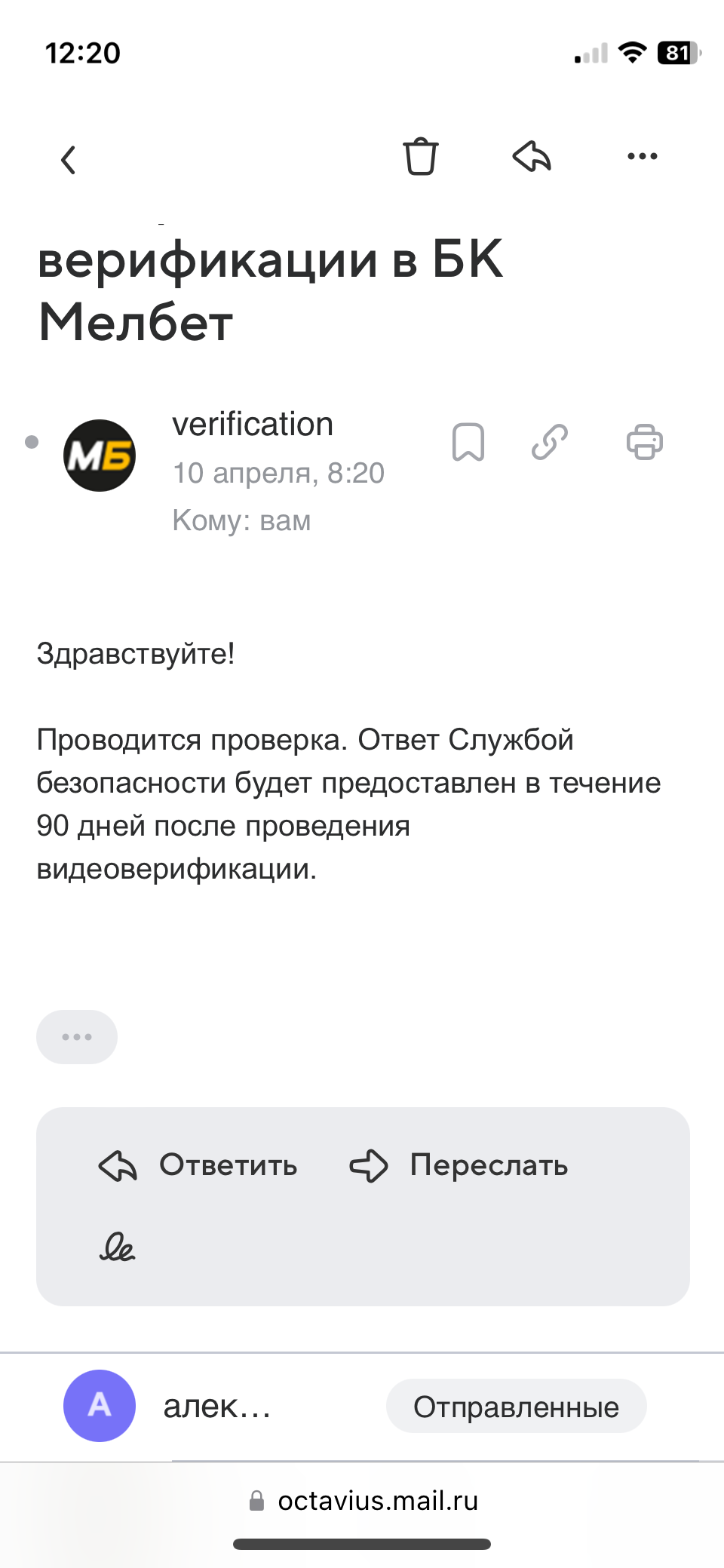
Task: Tap Ответить to reply
Action: pyautogui.click(x=199, y=1165)
